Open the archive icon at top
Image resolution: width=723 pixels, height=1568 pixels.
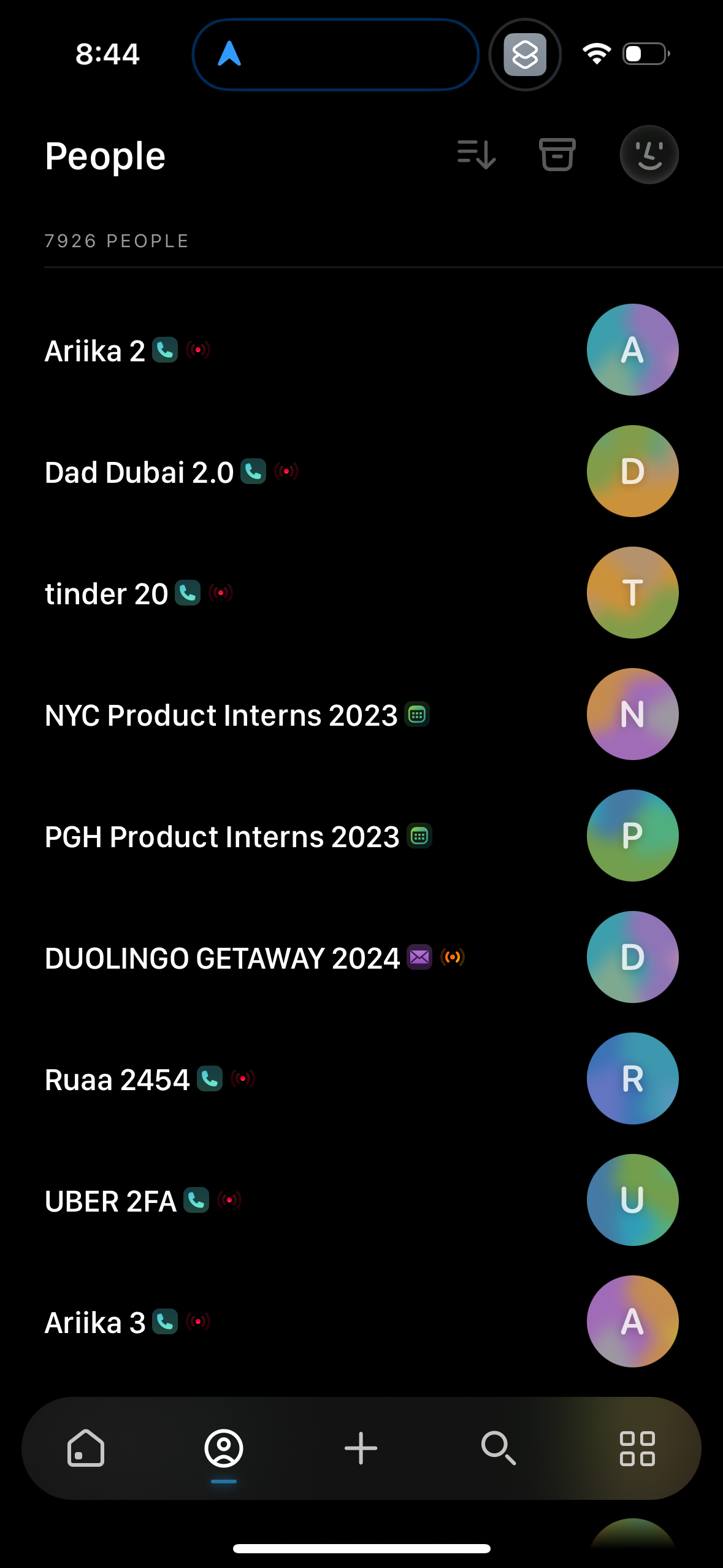(x=557, y=155)
